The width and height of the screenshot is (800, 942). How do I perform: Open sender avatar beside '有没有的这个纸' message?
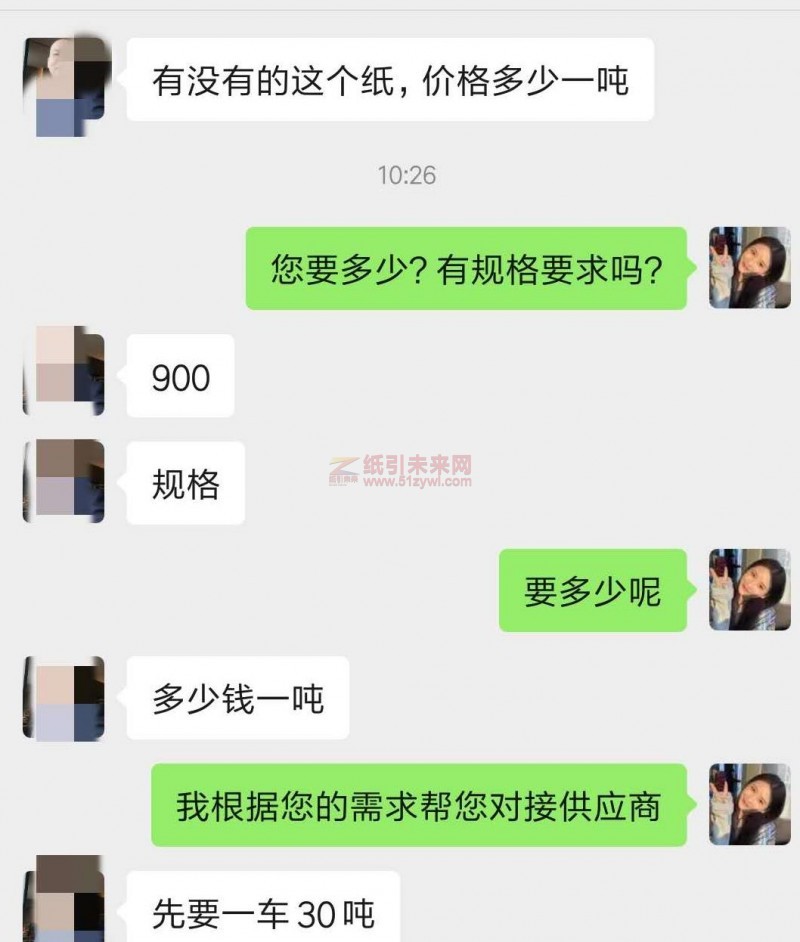pos(66,87)
